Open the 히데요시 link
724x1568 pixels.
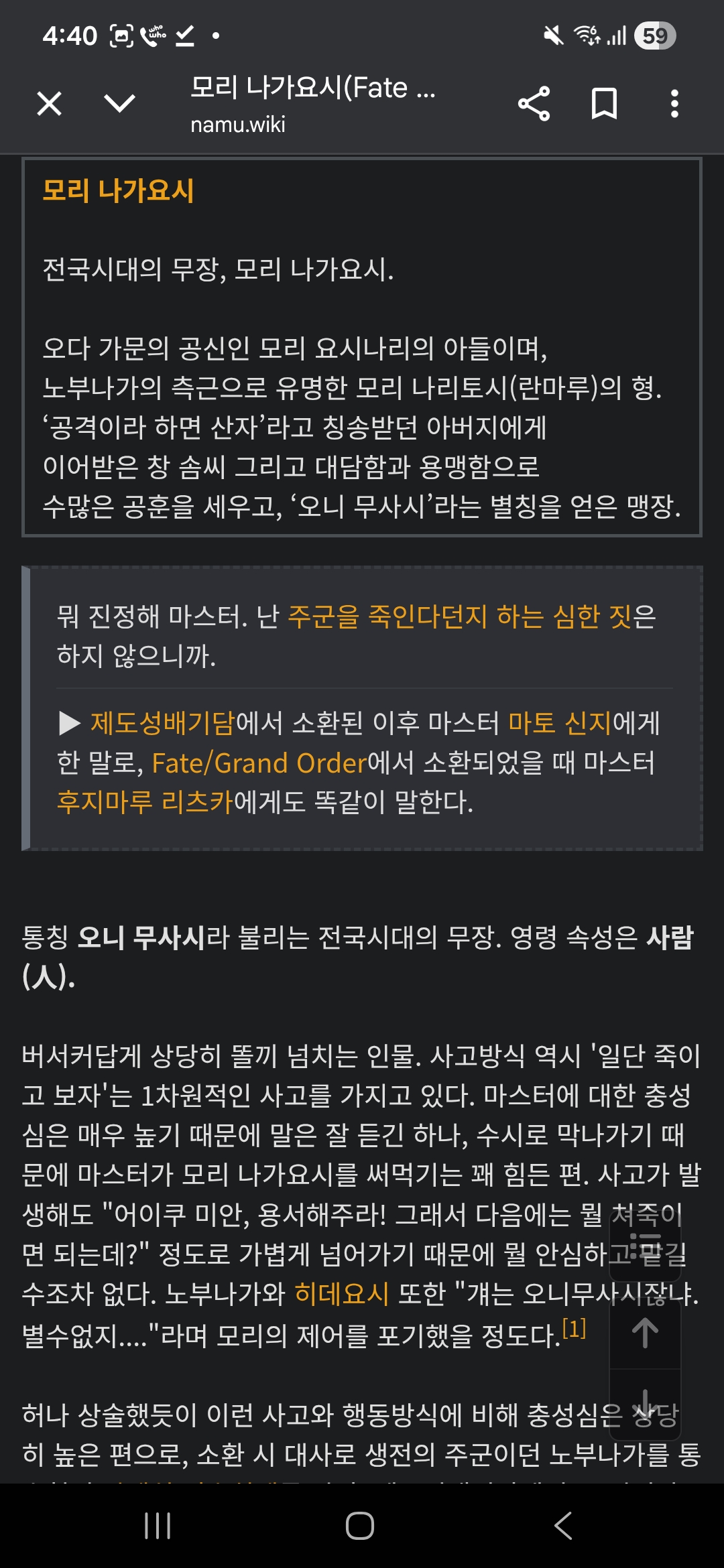[x=342, y=1294]
